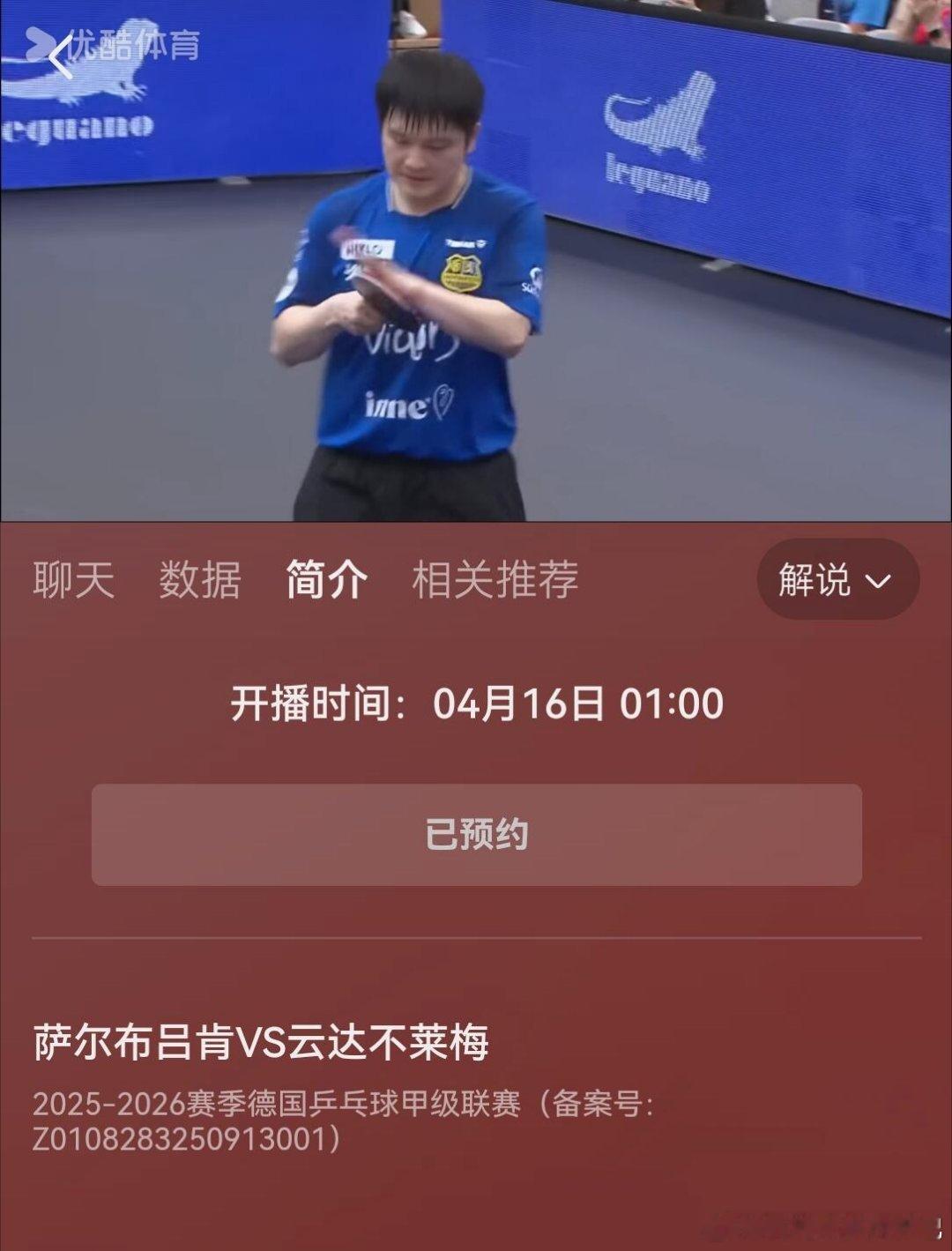
Task: Switch to the 聊天 tab
Action: (x=74, y=579)
